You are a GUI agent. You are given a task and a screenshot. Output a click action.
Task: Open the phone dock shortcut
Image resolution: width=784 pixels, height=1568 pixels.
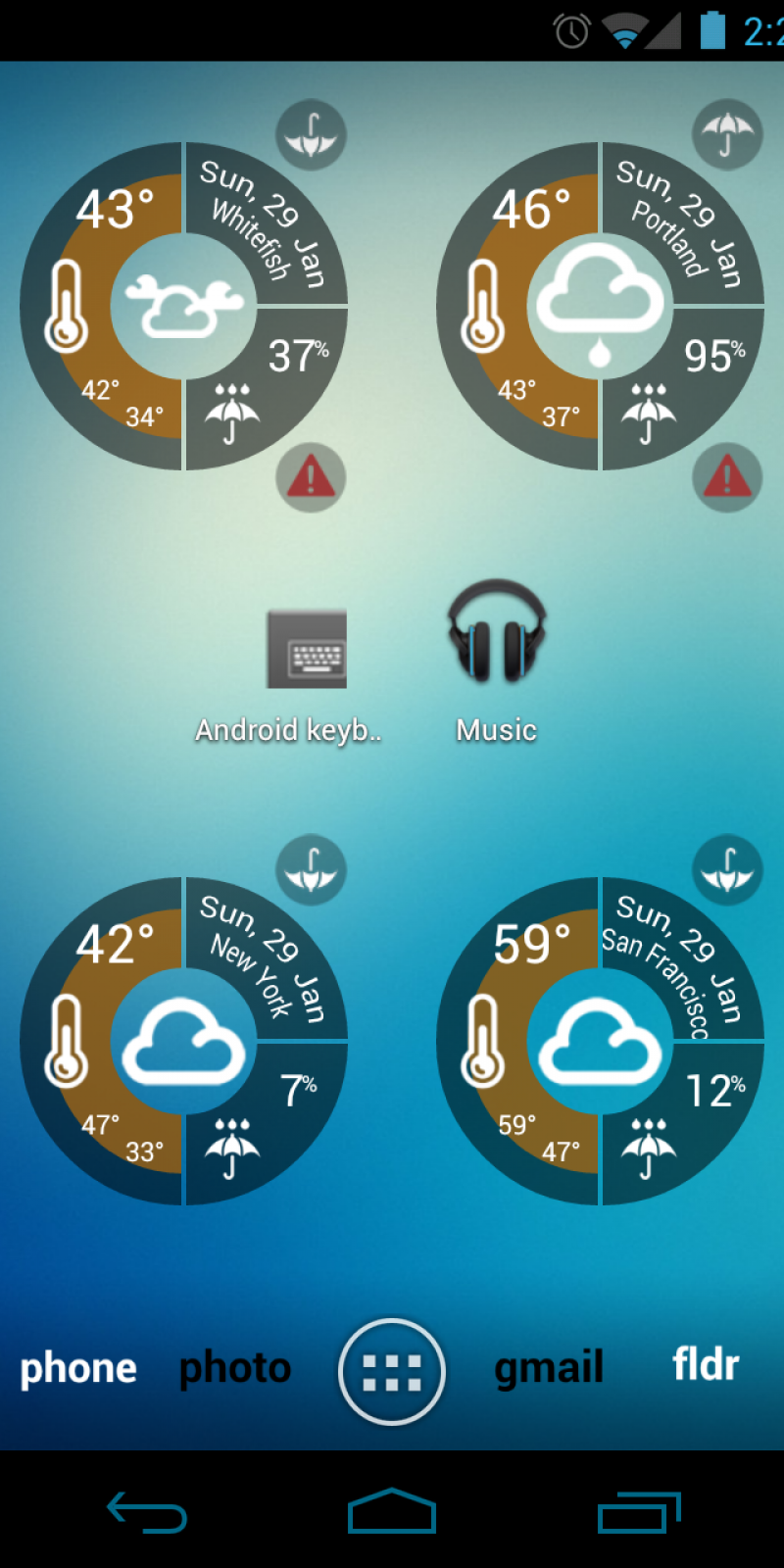(x=78, y=1368)
